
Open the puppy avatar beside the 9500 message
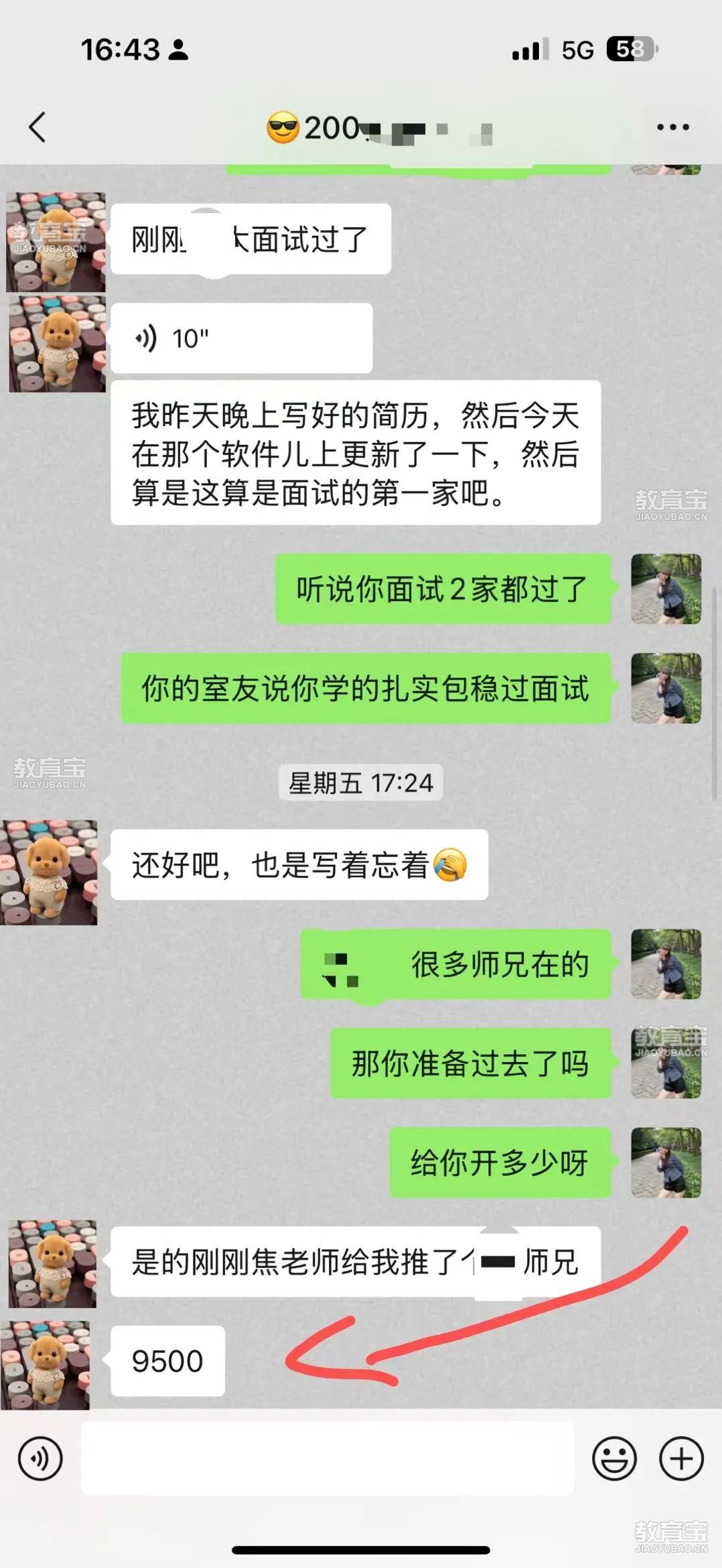(46, 1364)
